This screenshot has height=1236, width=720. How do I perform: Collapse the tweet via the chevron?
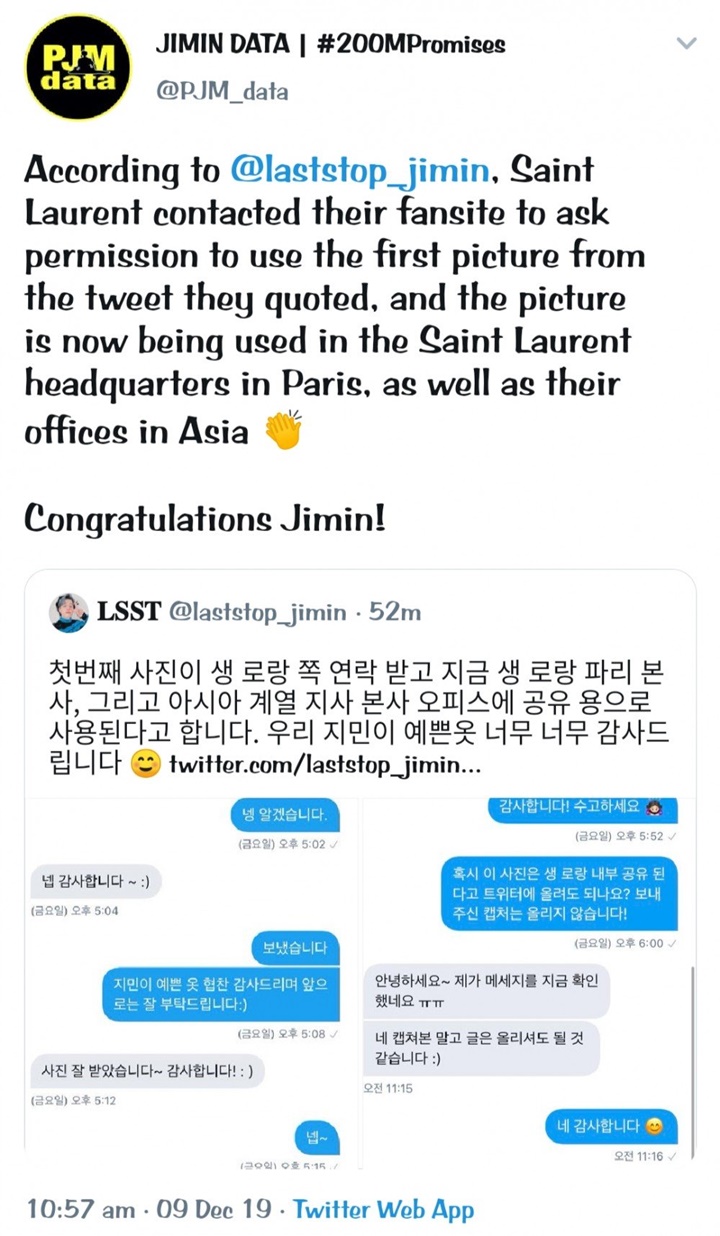tap(686, 44)
